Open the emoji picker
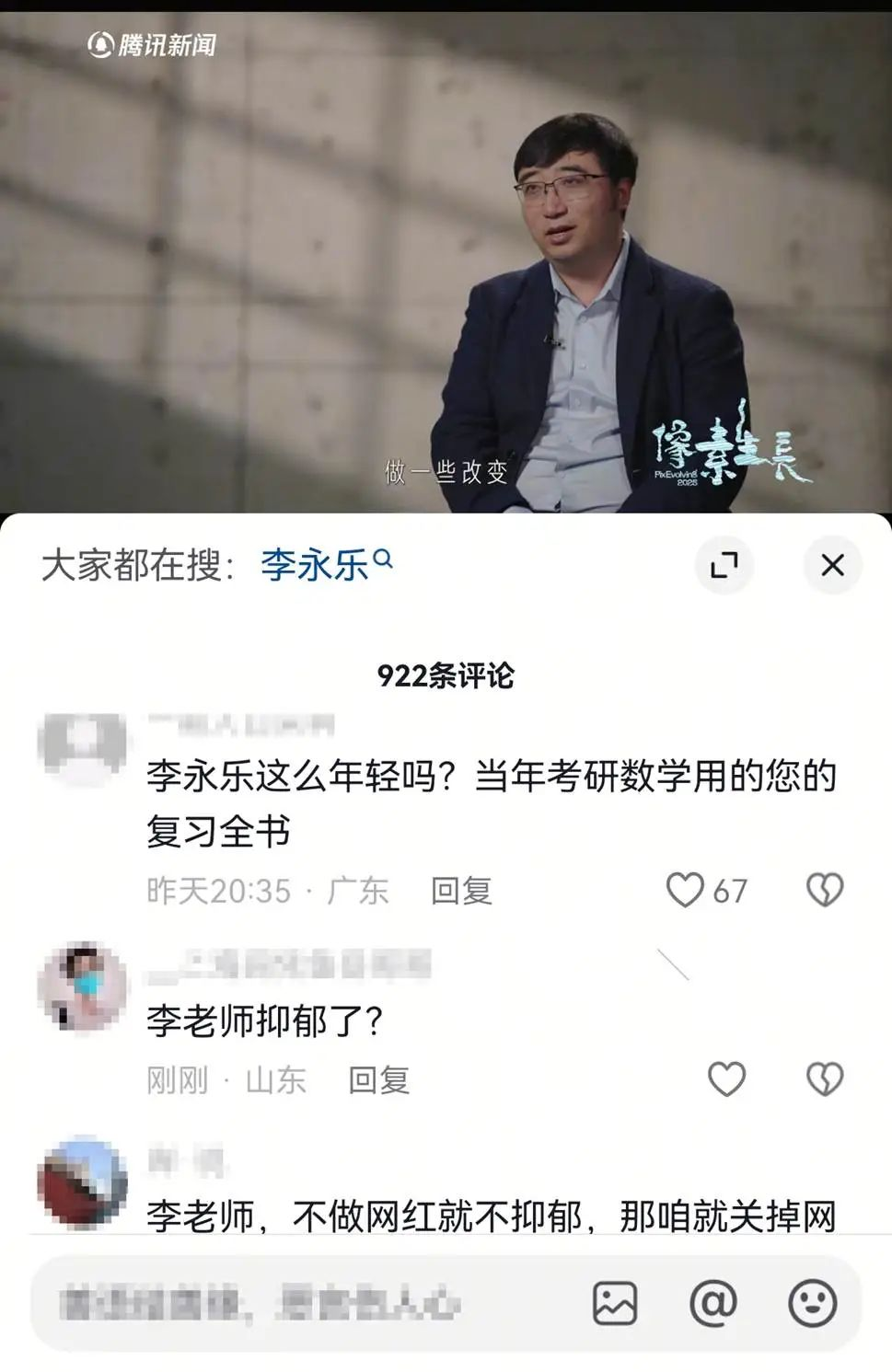 [812, 1303]
